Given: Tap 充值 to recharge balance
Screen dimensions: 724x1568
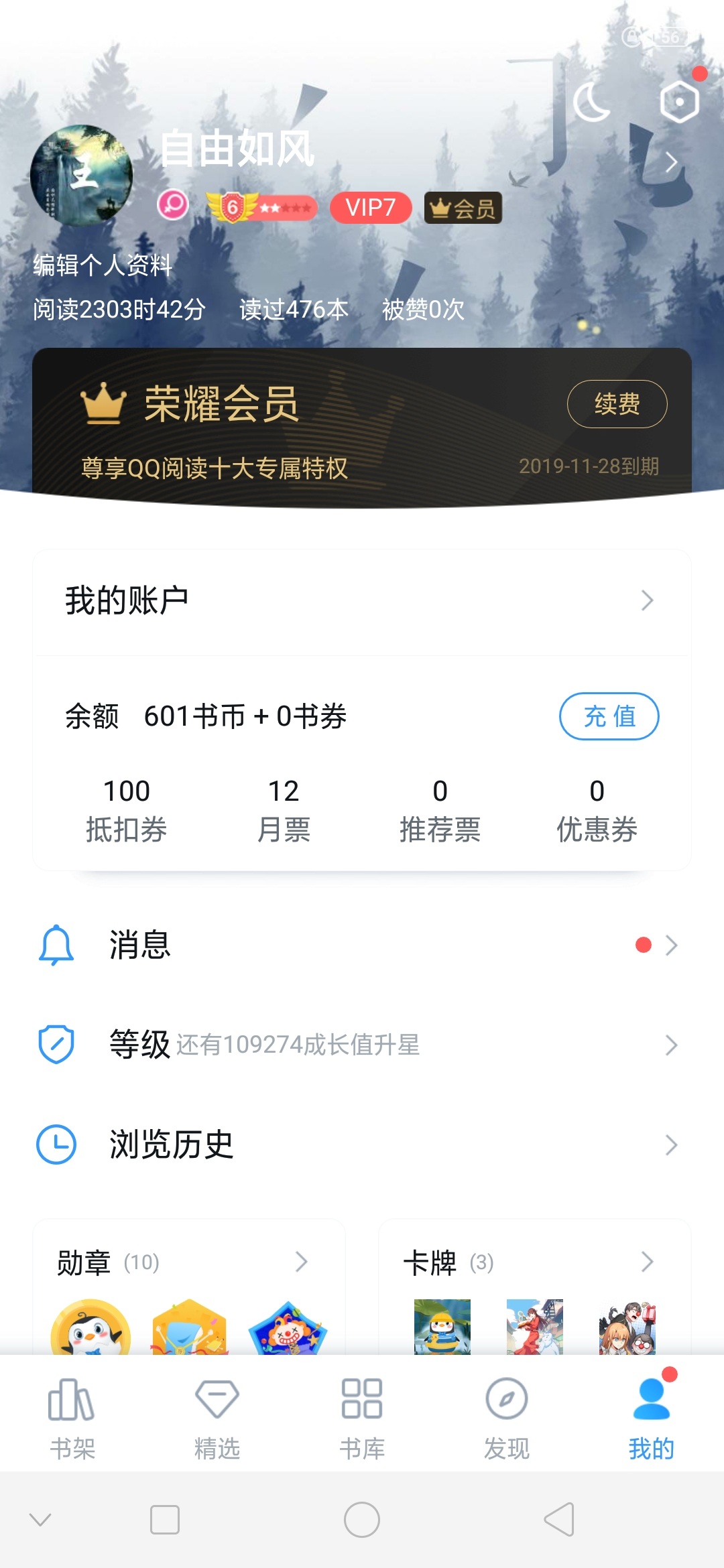Looking at the screenshot, I should 609,716.
